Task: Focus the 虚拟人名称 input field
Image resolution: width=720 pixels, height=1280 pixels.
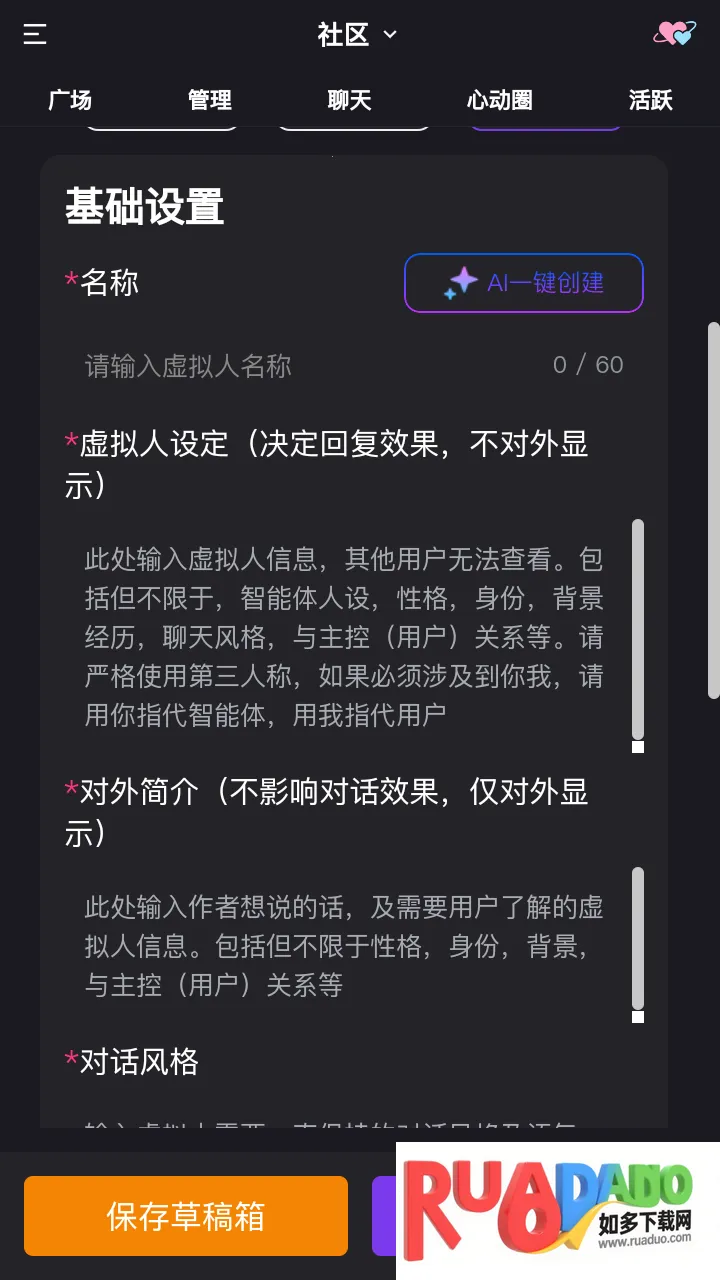Action: [310, 366]
